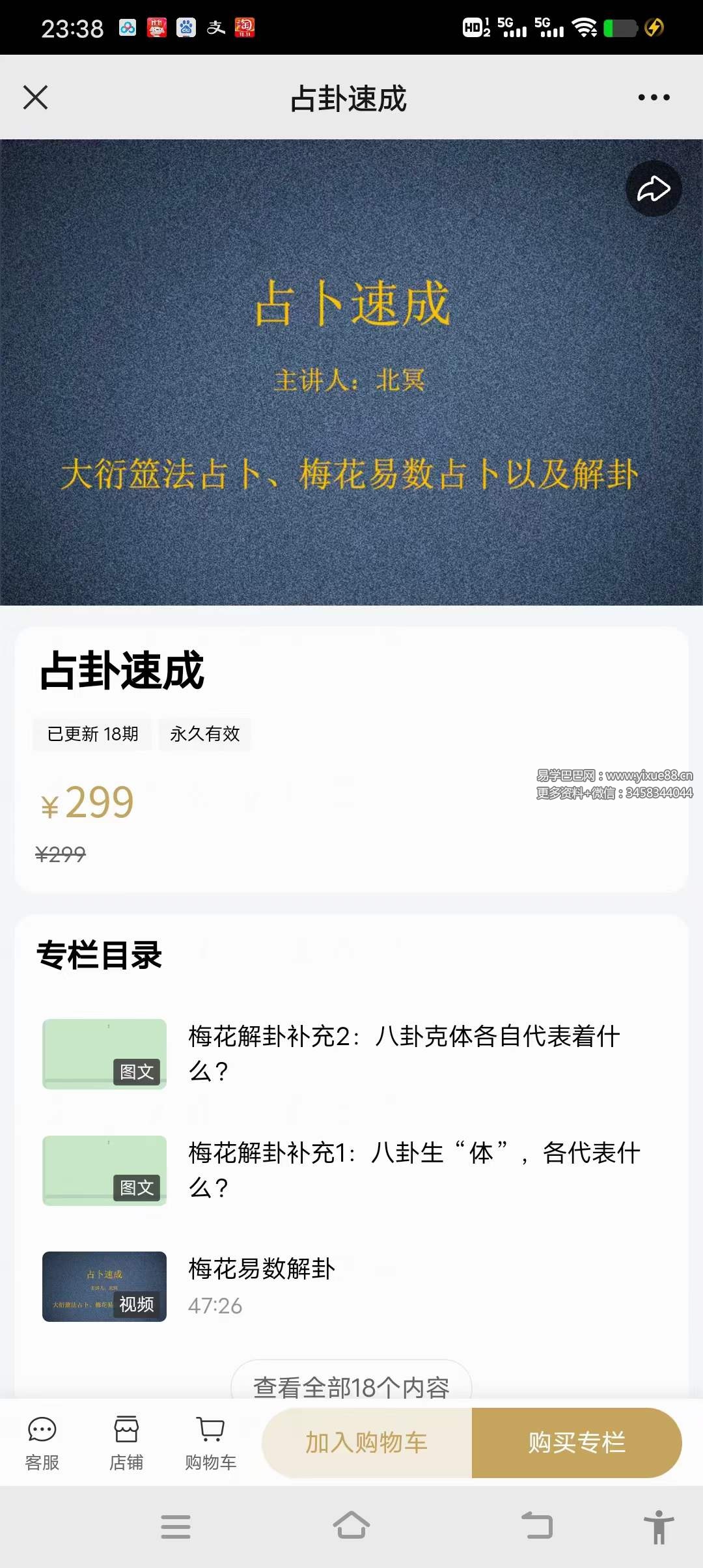Viewport: 703px width, 1568px height.
Task: Tap the accessibility person icon in navigation bar
Action: [659, 1527]
